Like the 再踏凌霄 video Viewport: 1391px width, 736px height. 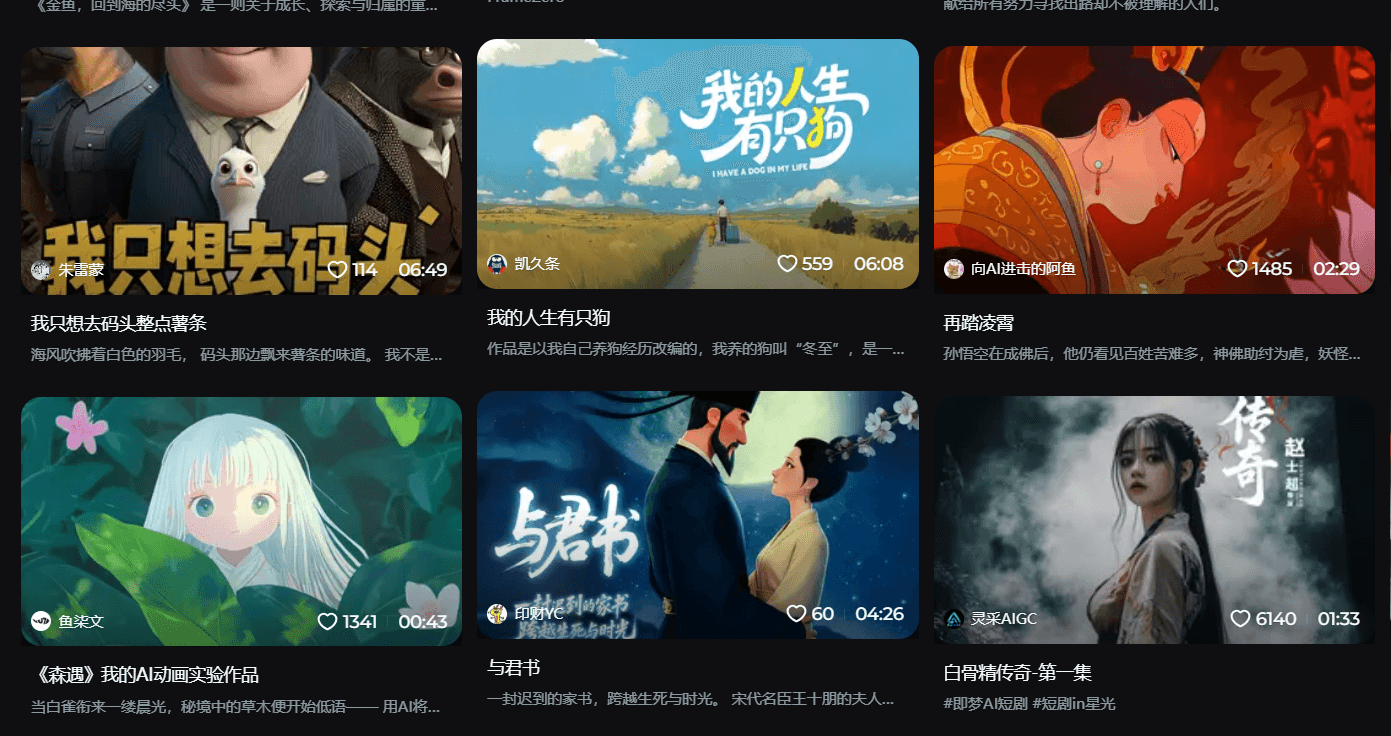1237,269
